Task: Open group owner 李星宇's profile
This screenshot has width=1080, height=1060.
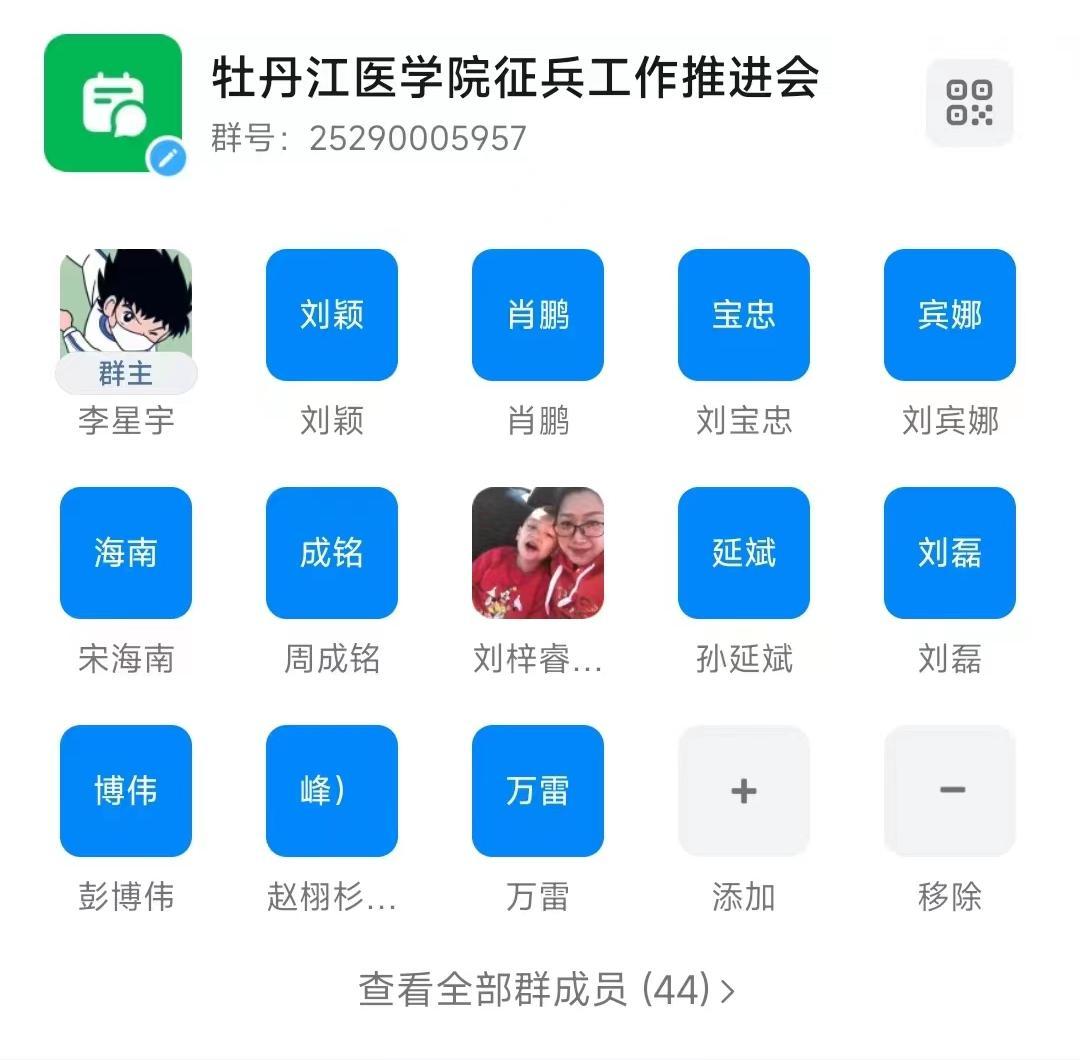Action: click(x=126, y=315)
